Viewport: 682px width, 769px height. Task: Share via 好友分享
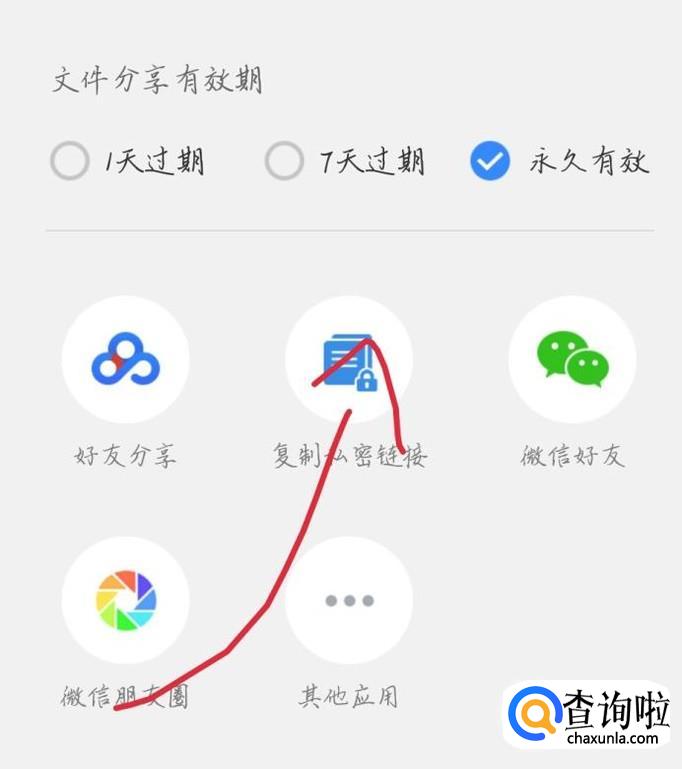coord(125,360)
